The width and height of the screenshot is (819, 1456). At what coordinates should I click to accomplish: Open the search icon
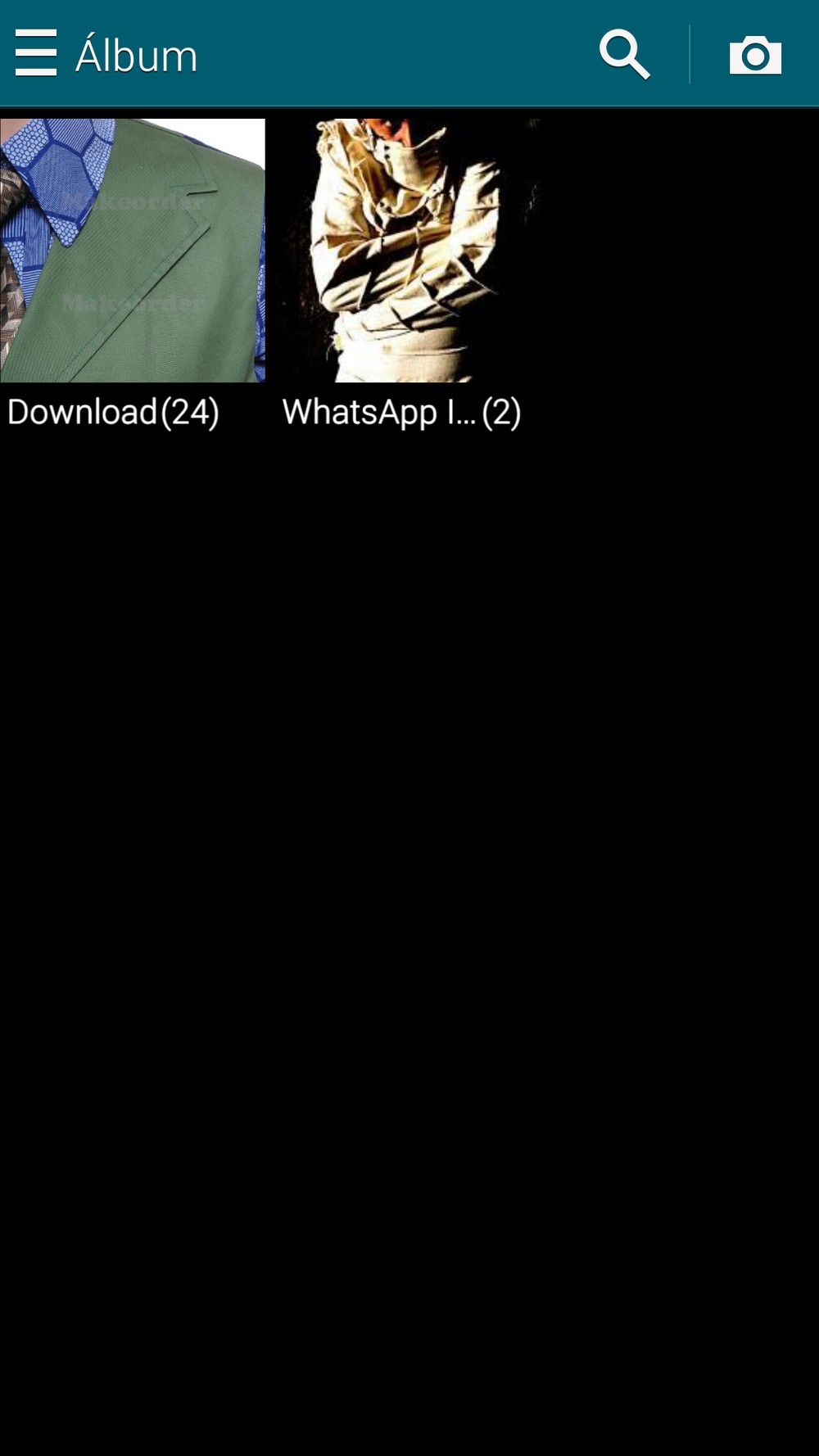[x=624, y=54]
